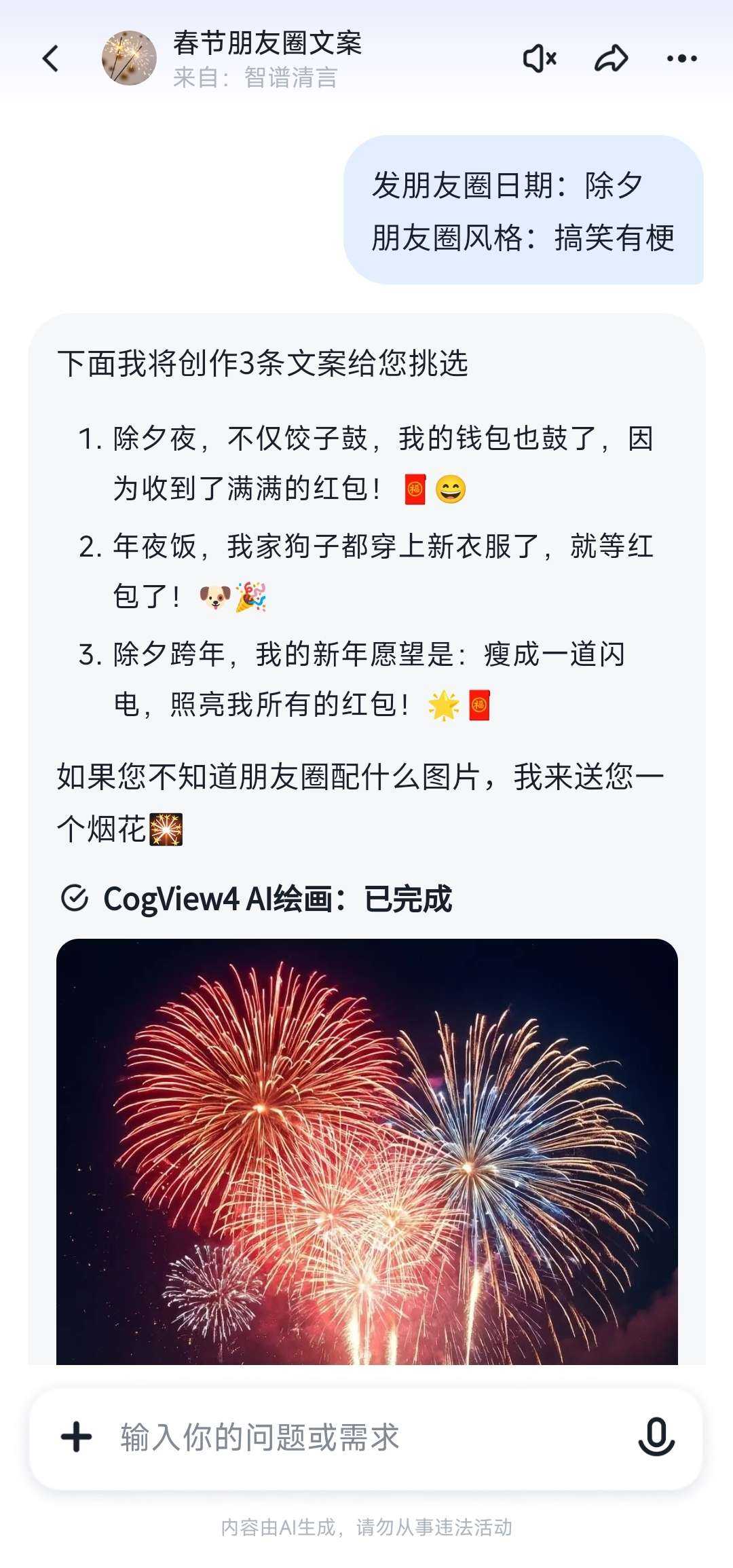
Task: Start voice input with the microphone
Action: [x=656, y=1437]
